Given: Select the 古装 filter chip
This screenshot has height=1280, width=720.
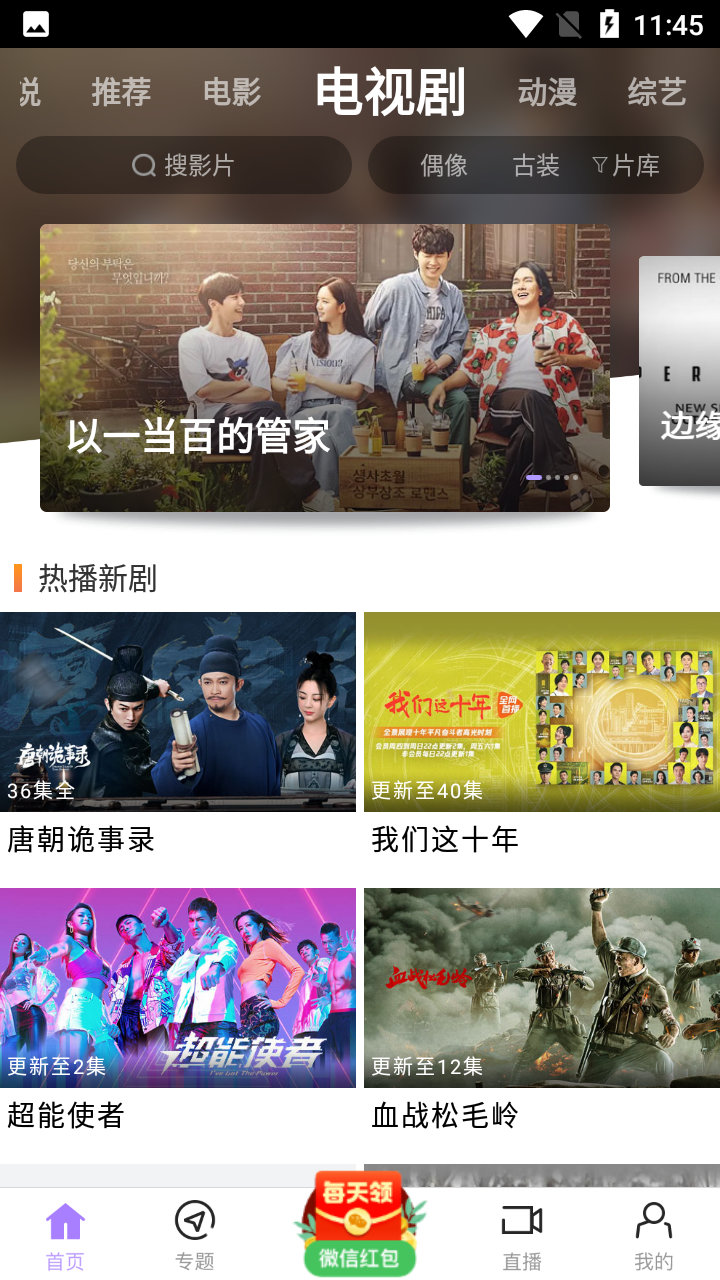Looking at the screenshot, I should tap(536, 165).
